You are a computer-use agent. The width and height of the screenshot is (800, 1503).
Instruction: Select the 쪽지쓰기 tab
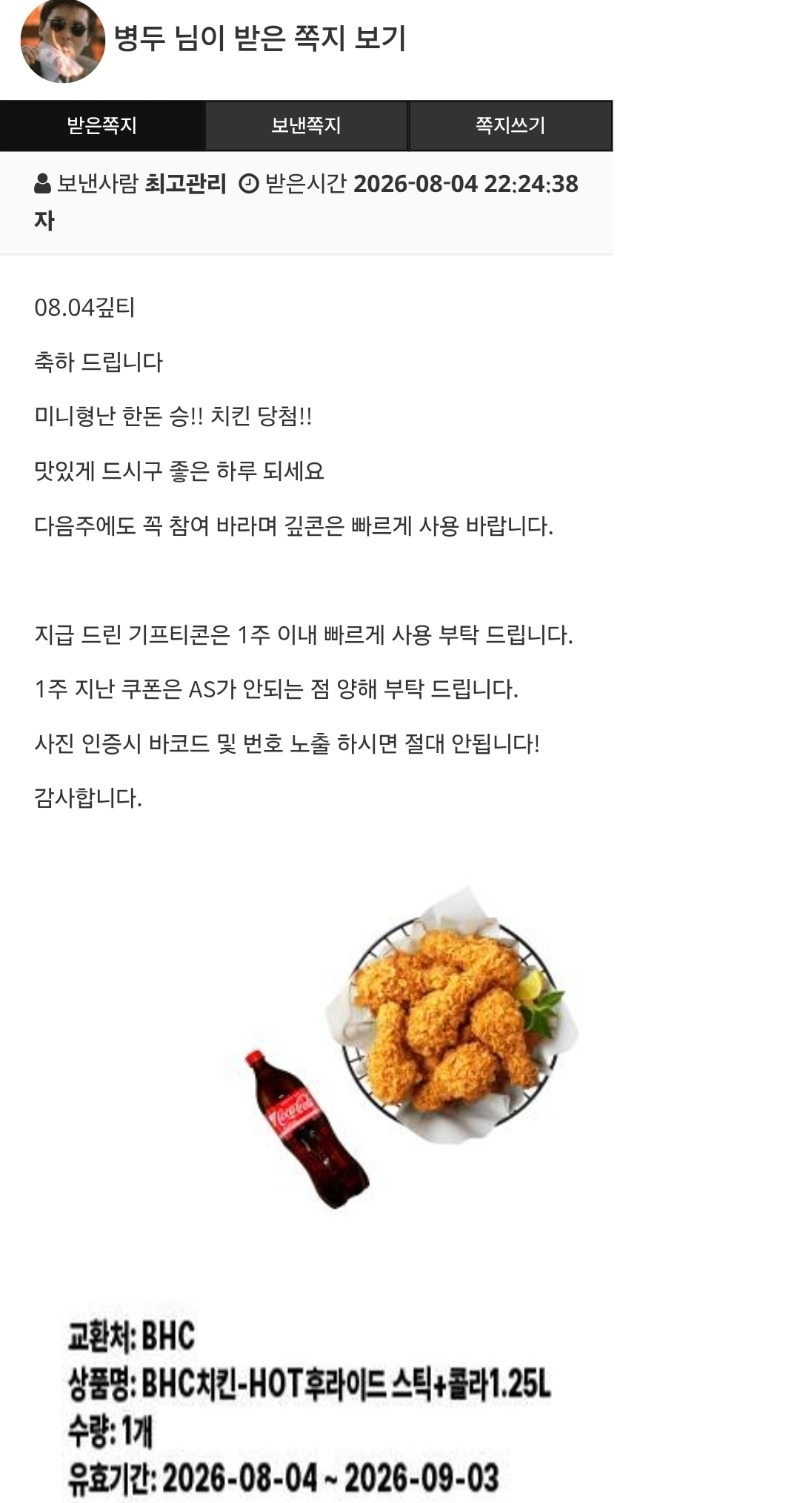click(510, 126)
